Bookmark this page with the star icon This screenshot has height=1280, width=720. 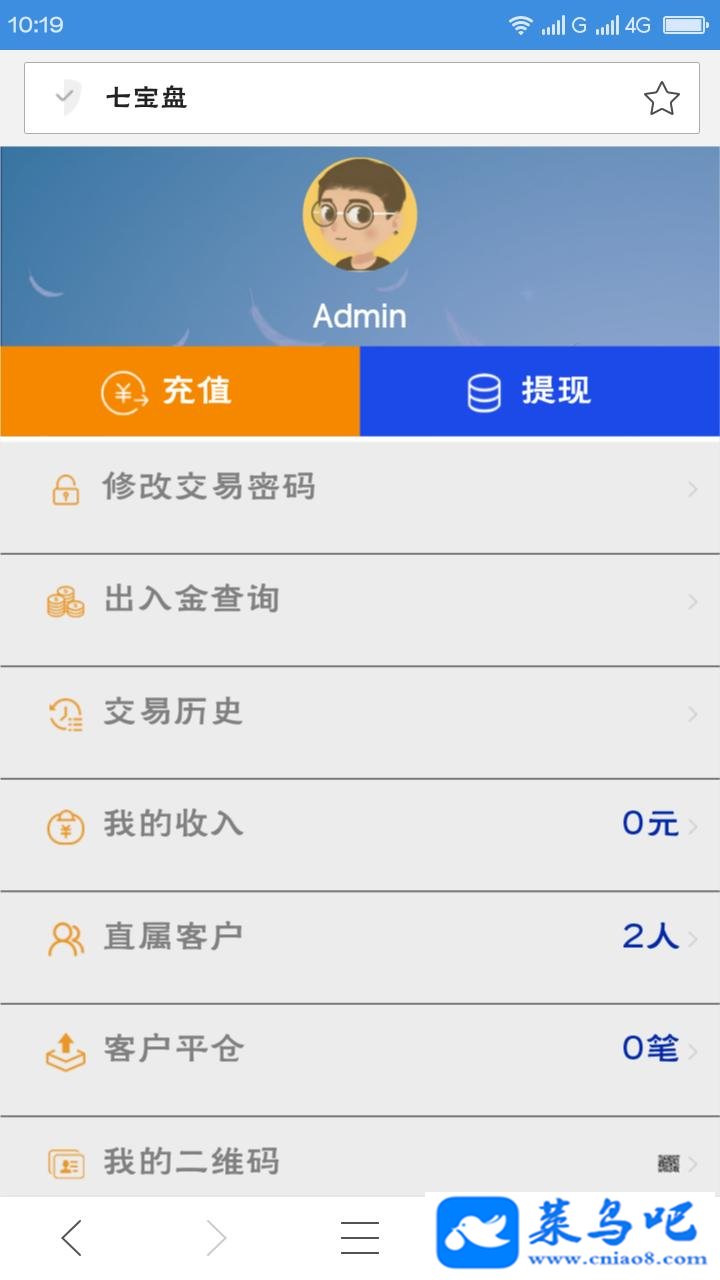[x=661, y=98]
